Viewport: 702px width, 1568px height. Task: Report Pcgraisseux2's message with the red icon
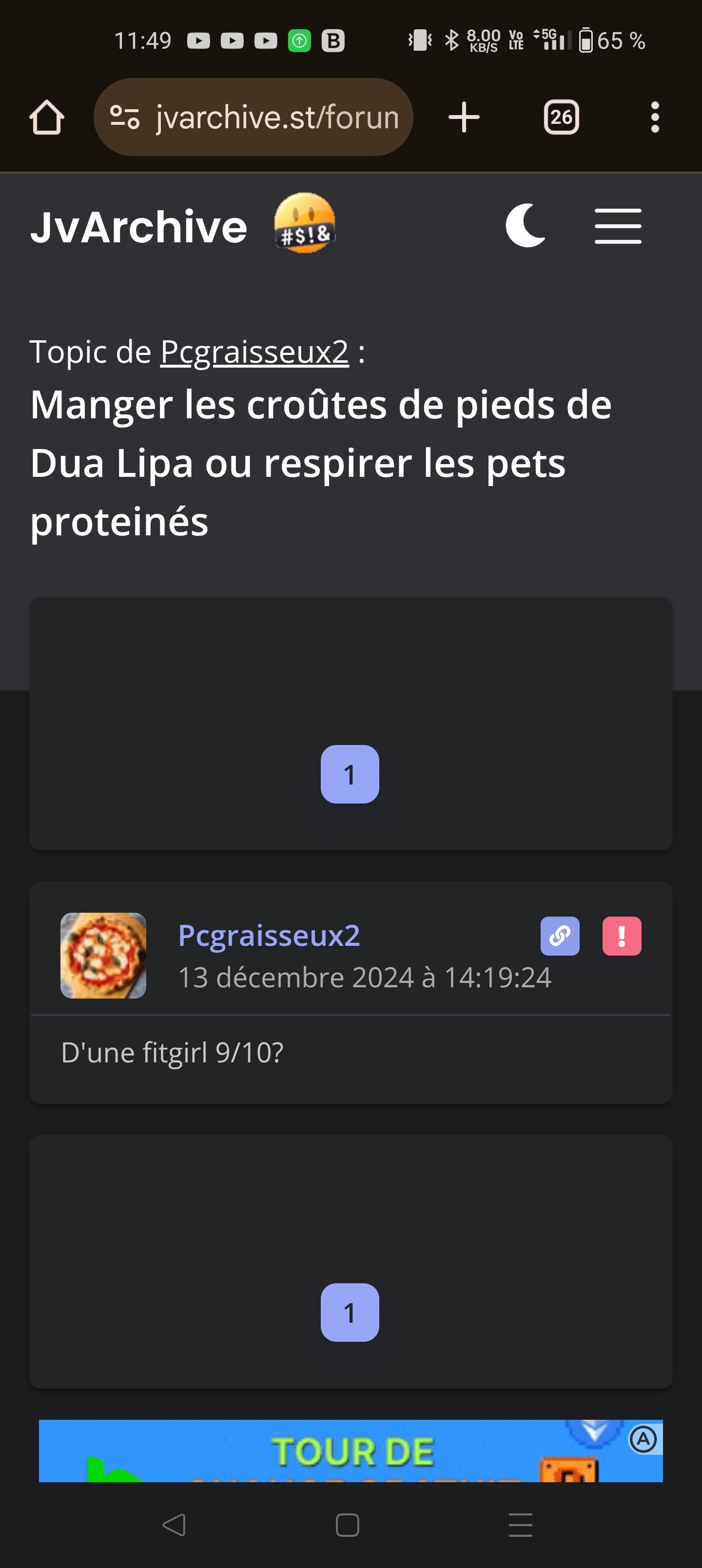(x=622, y=936)
